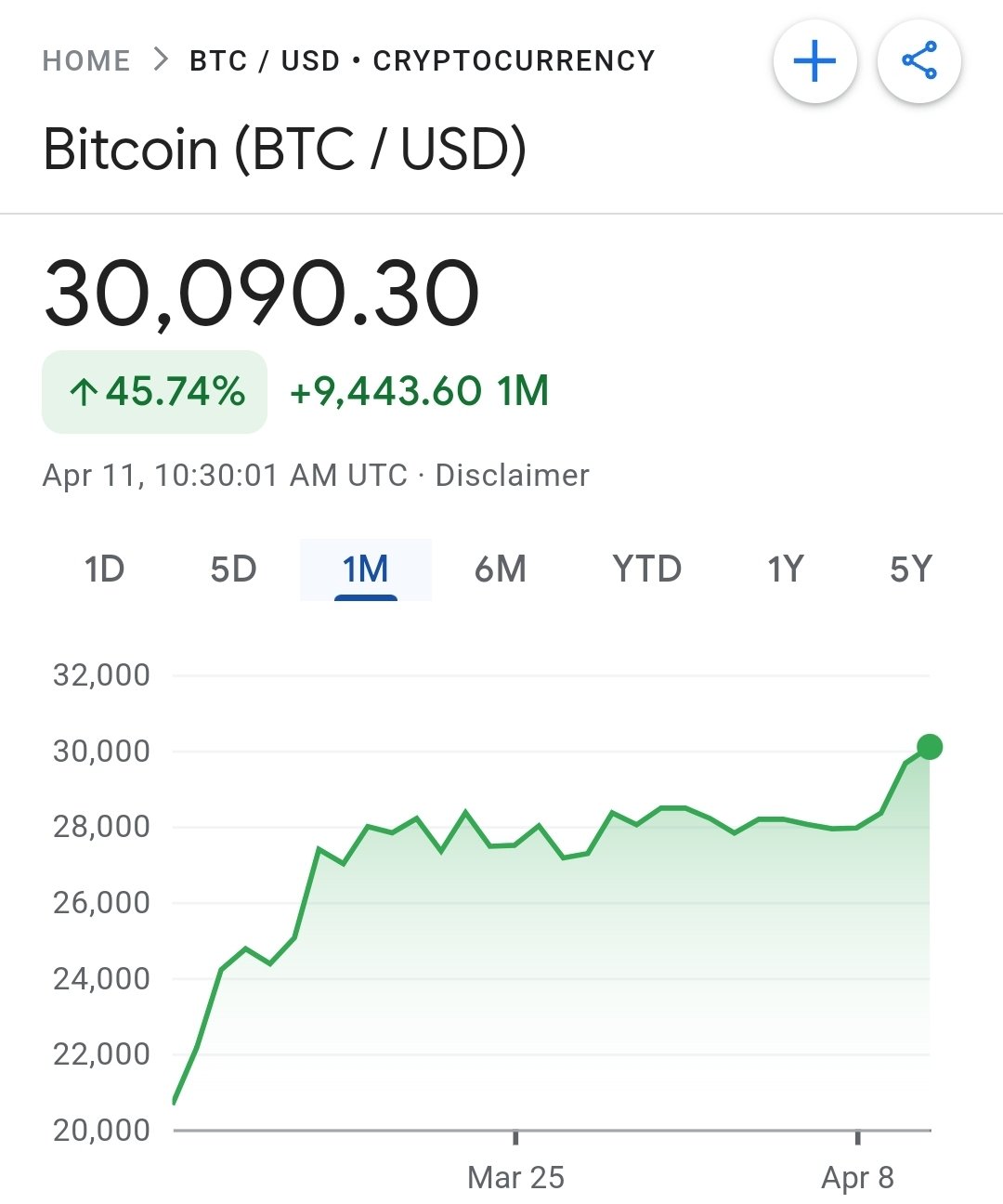This screenshot has width=1003, height=1204.
Task: View the 1Y price history
Action: coord(785,569)
